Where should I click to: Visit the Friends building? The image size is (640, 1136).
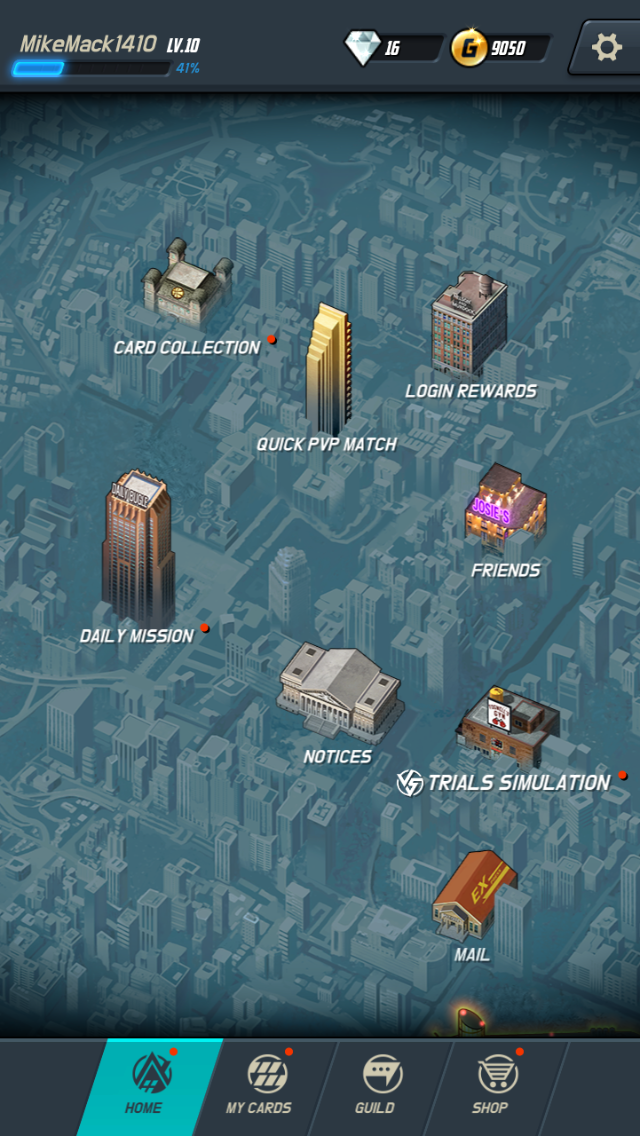tap(506, 508)
